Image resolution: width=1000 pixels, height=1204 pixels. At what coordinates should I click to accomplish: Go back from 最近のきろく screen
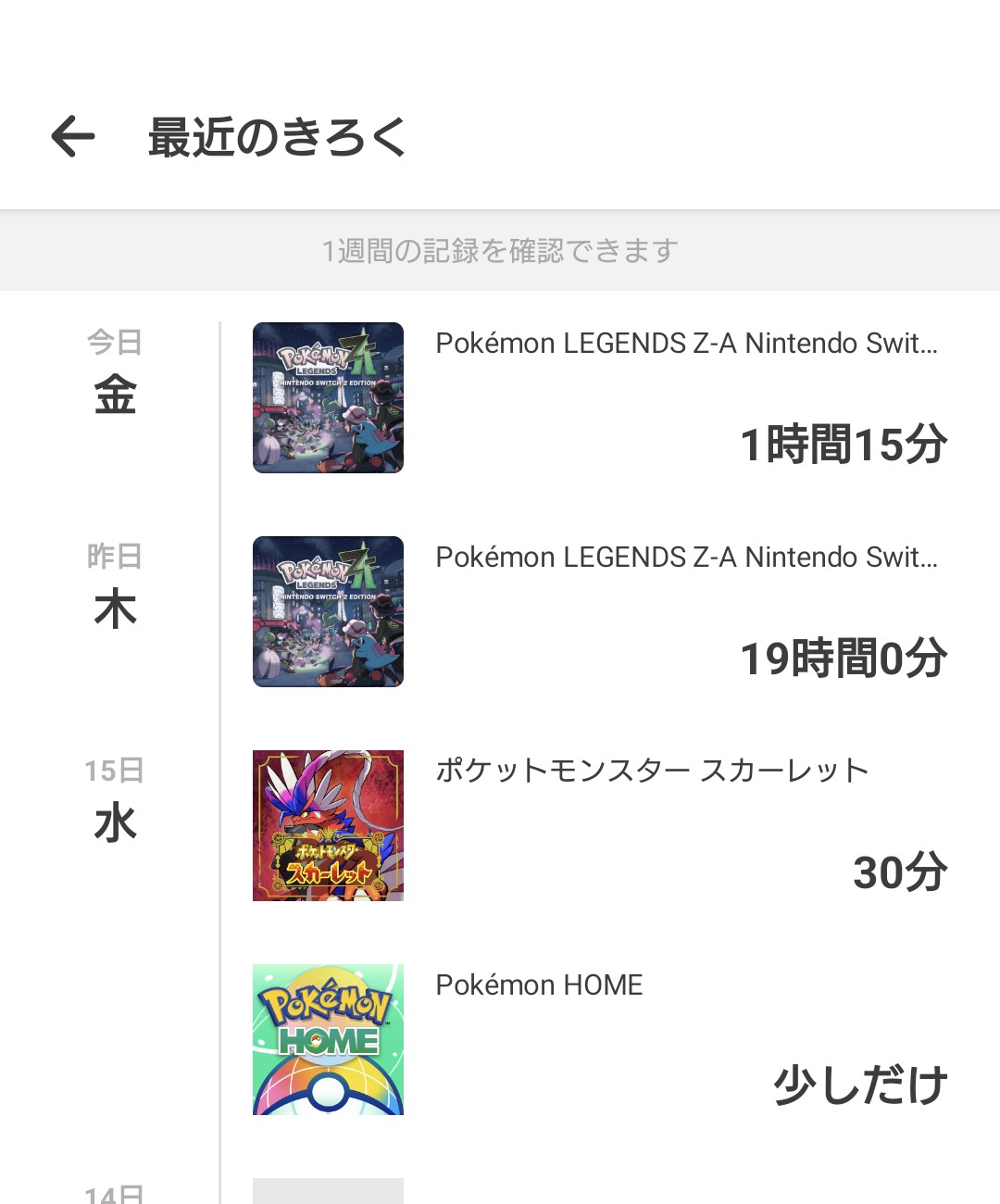pyautogui.click(x=73, y=137)
